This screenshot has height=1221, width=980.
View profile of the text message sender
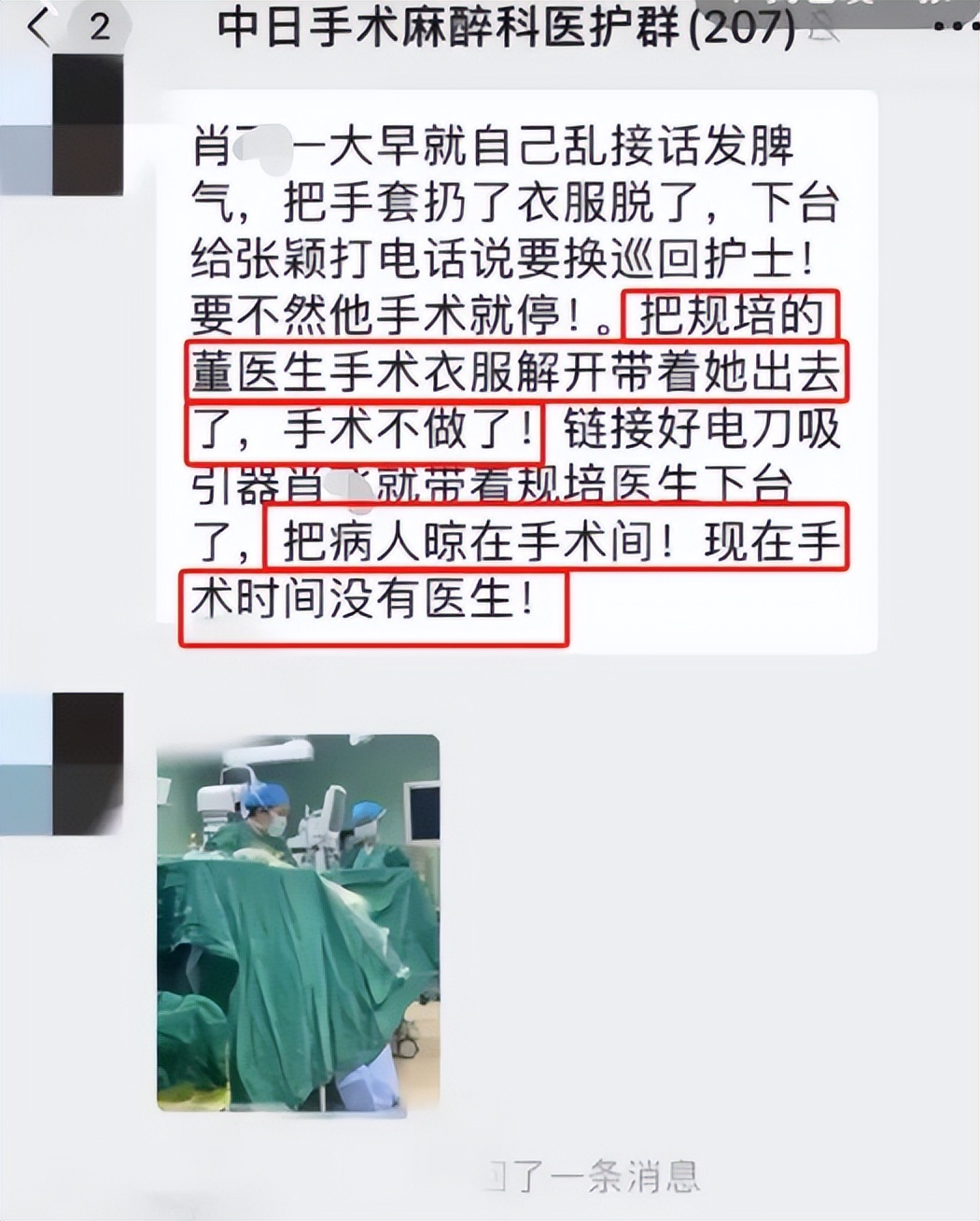point(65,126)
